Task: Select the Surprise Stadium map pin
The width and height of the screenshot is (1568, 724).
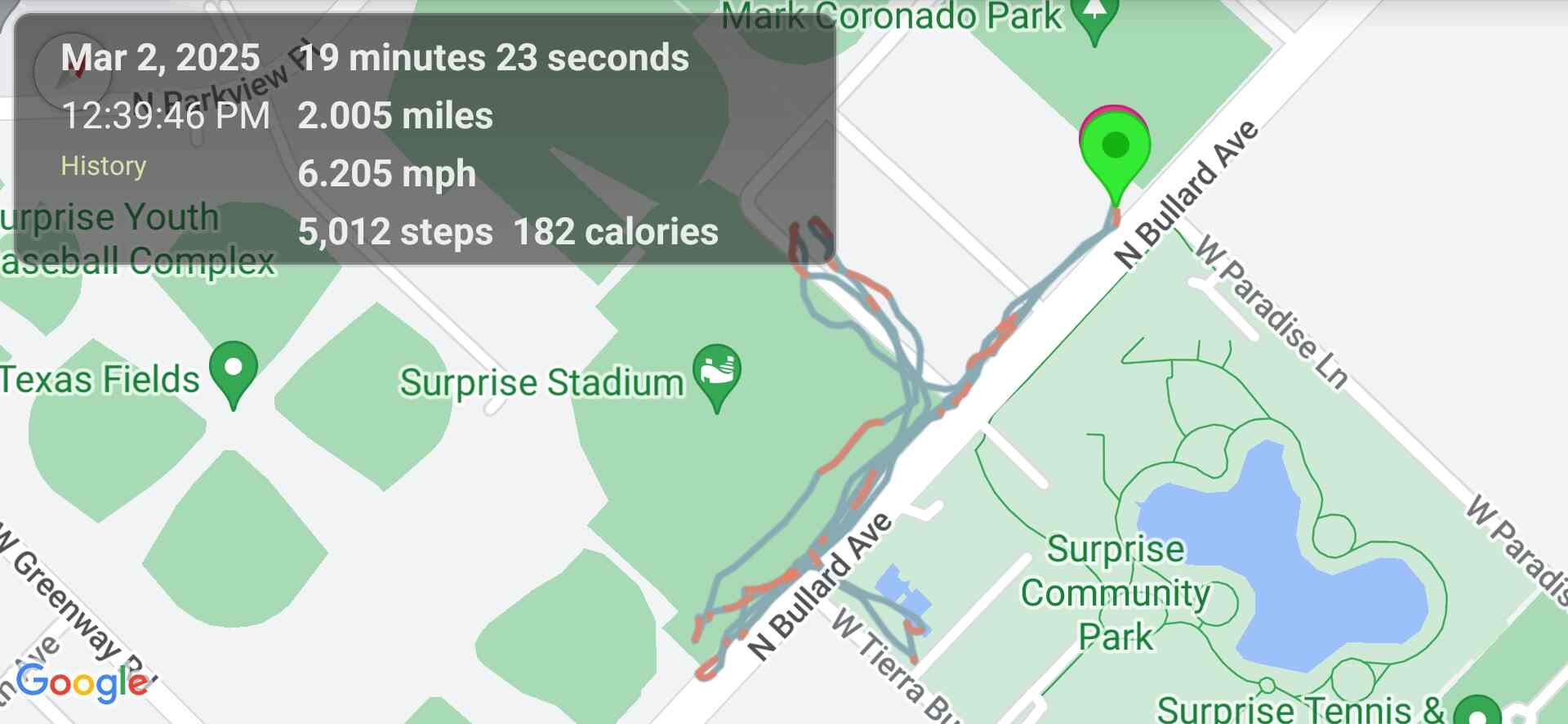Action: coord(717,373)
